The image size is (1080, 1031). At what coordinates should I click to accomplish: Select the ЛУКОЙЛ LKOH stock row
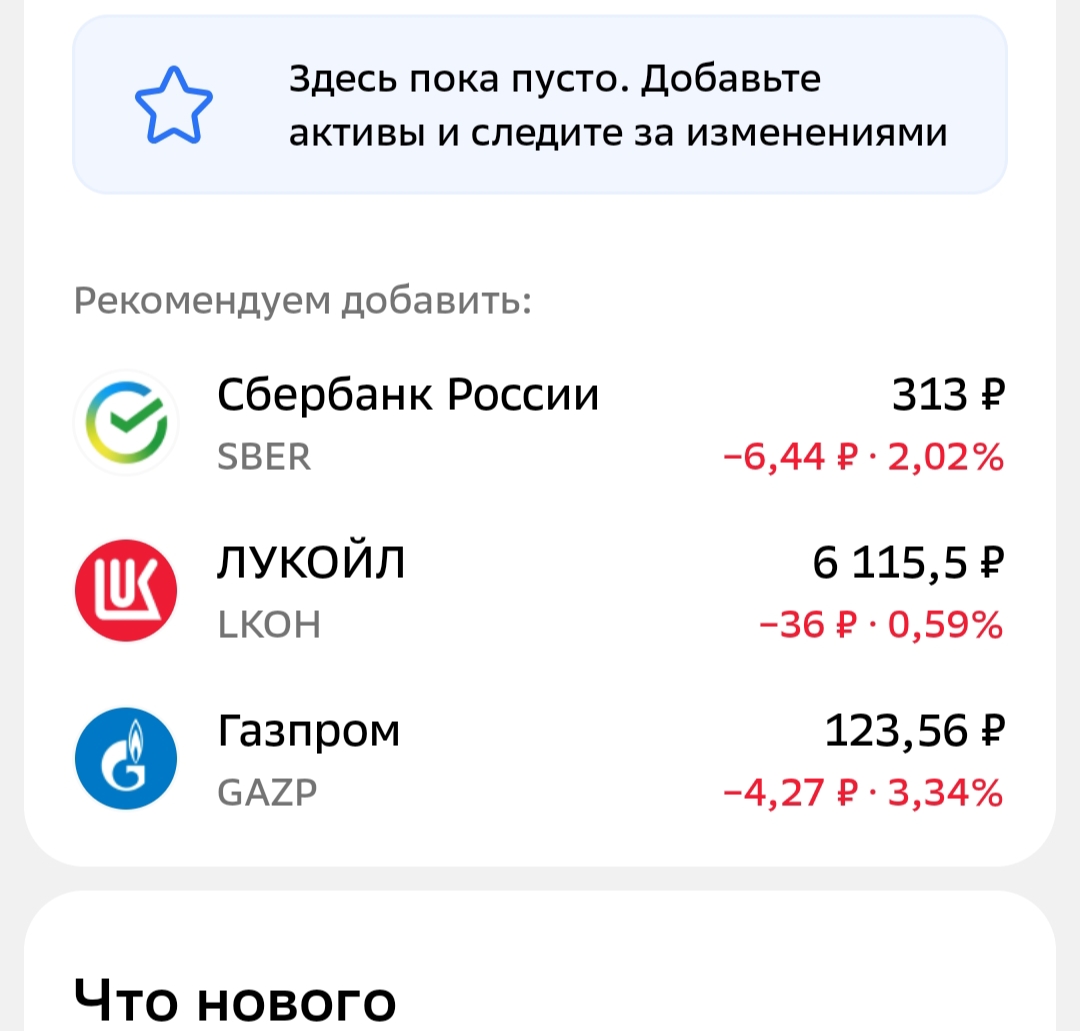coord(540,591)
